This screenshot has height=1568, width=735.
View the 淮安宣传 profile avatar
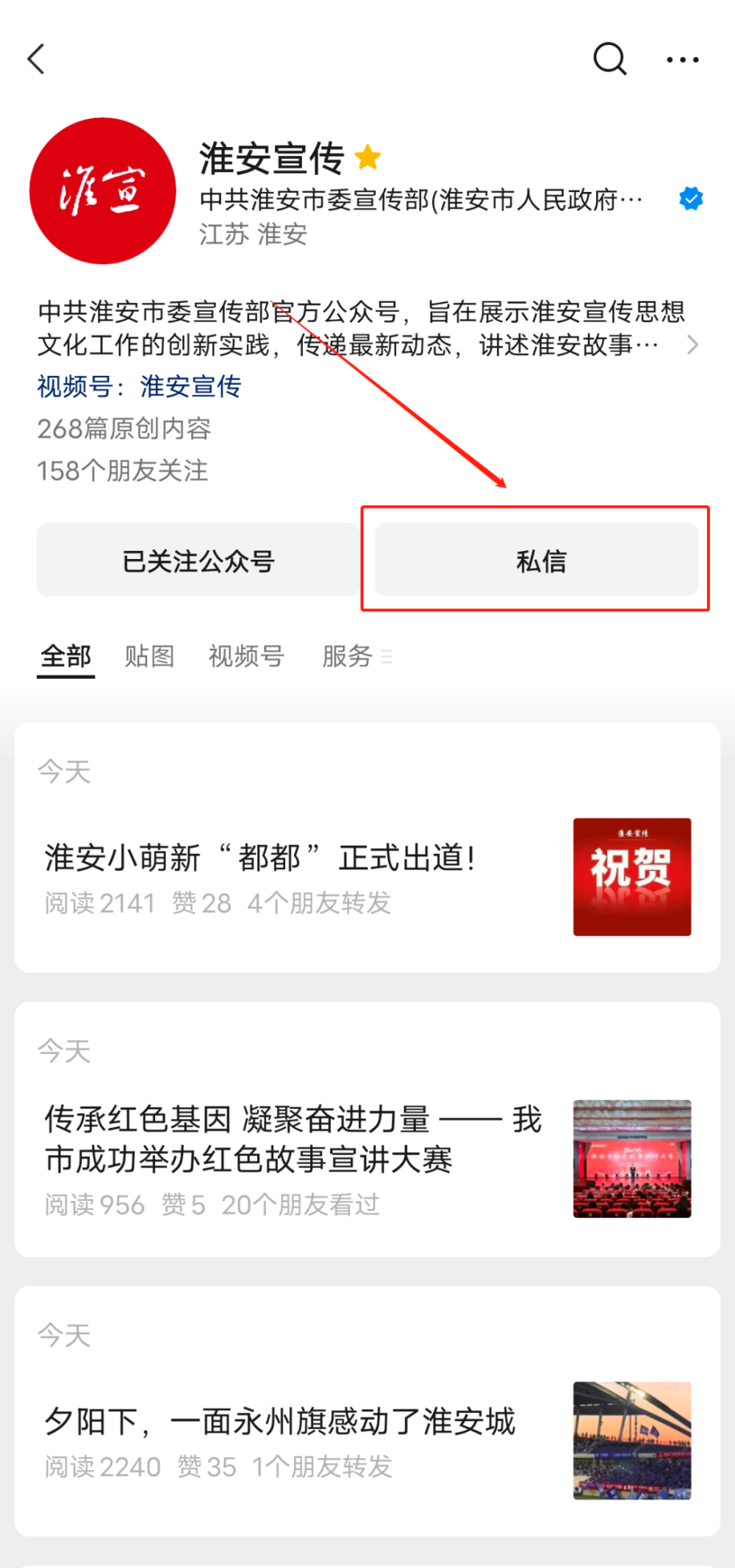tap(103, 191)
